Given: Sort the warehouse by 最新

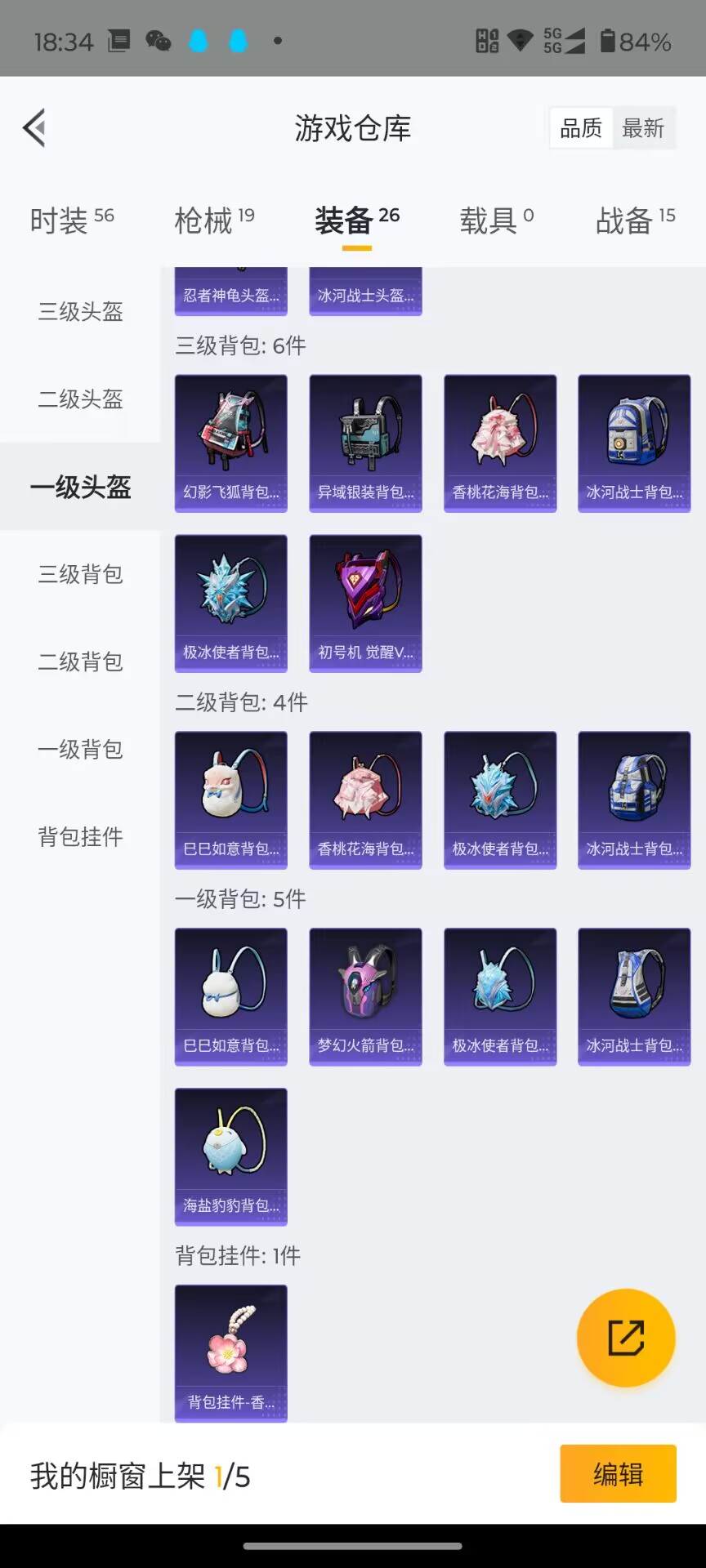Looking at the screenshot, I should (x=643, y=128).
